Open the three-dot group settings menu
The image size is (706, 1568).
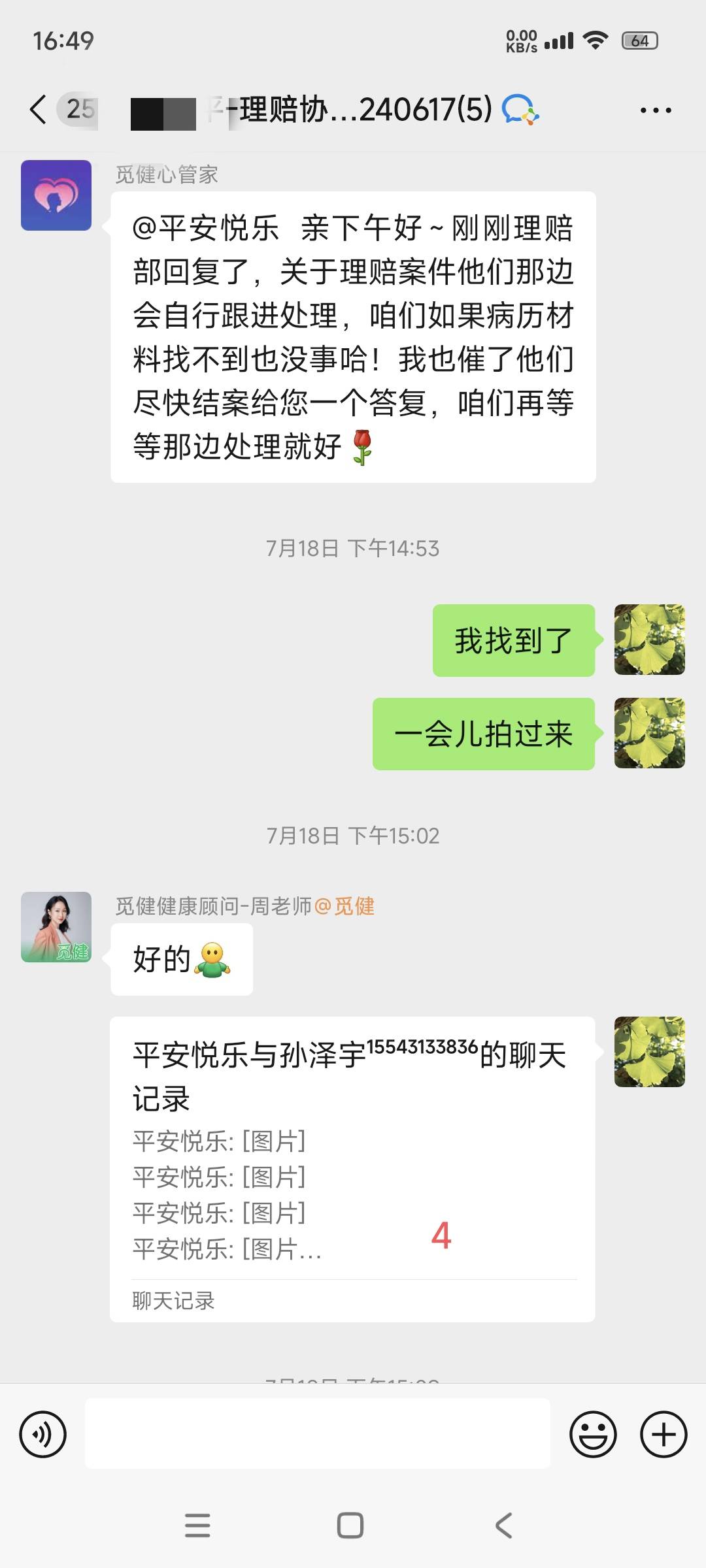656,111
